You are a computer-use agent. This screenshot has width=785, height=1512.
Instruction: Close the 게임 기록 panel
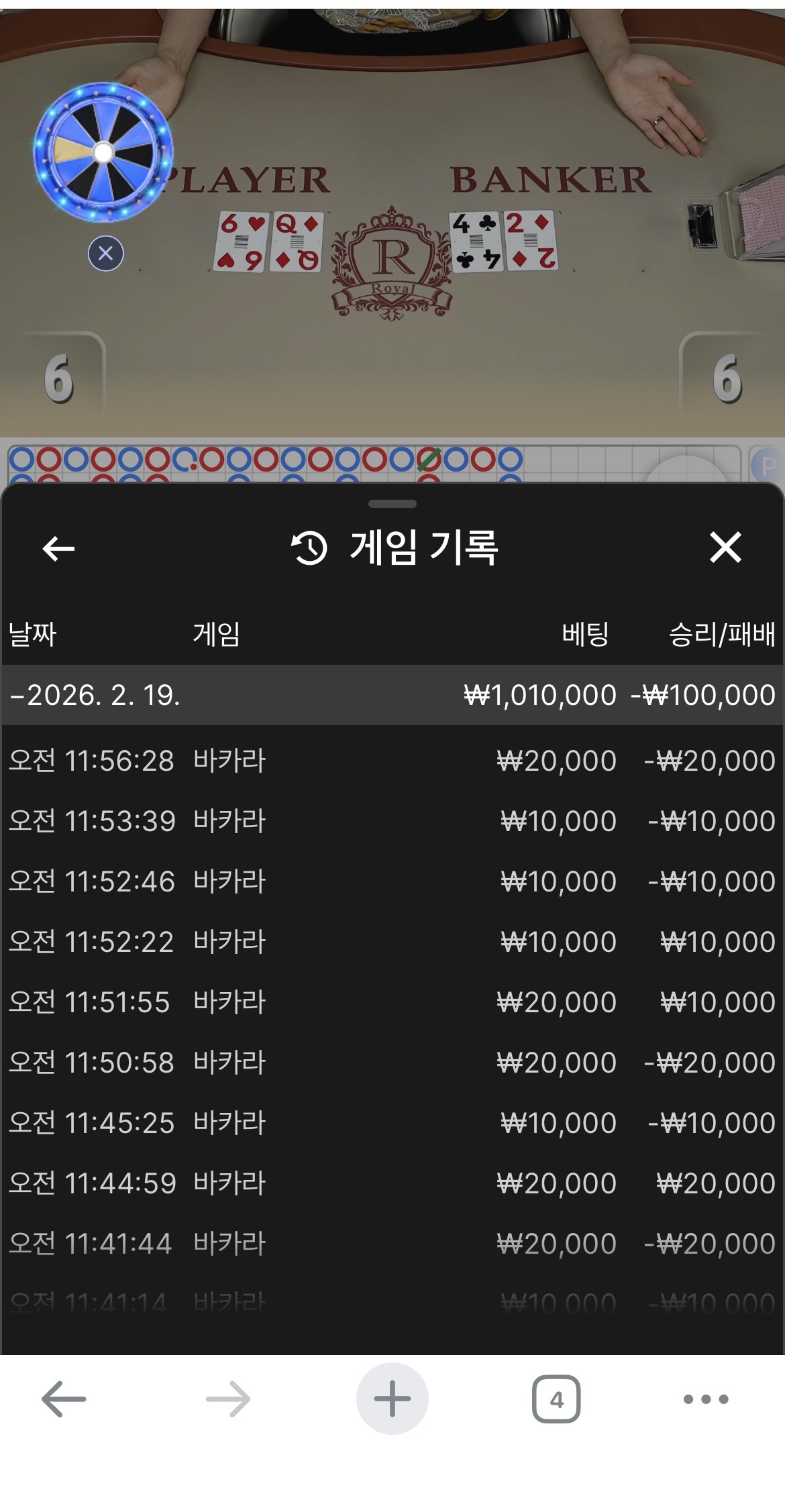tap(725, 547)
